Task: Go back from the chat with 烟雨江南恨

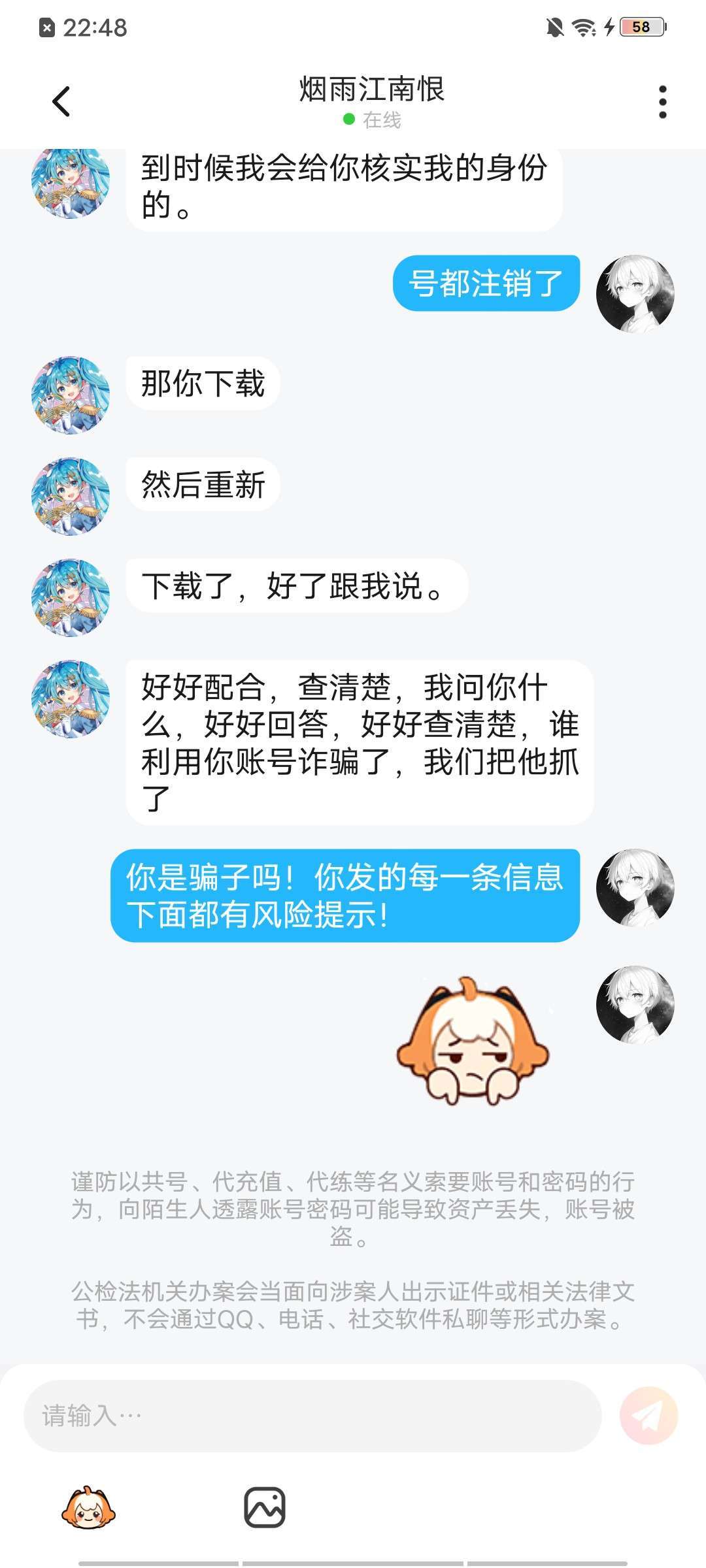Action: tap(61, 102)
